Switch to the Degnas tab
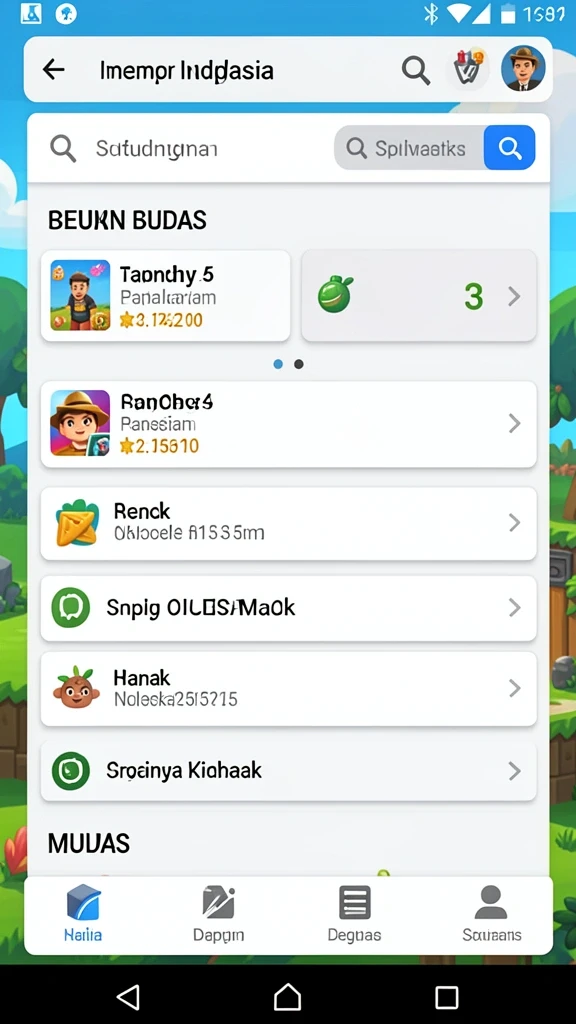The height and width of the screenshot is (1024, 576). click(354, 914)
